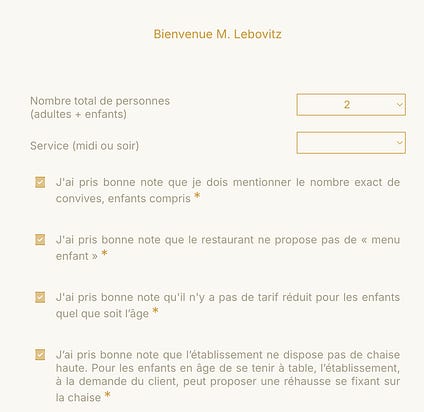Toggle the no « menu enfant » checkbox
Image resolution: width=424 pixels, height=412 pixels.
point(40,240)
